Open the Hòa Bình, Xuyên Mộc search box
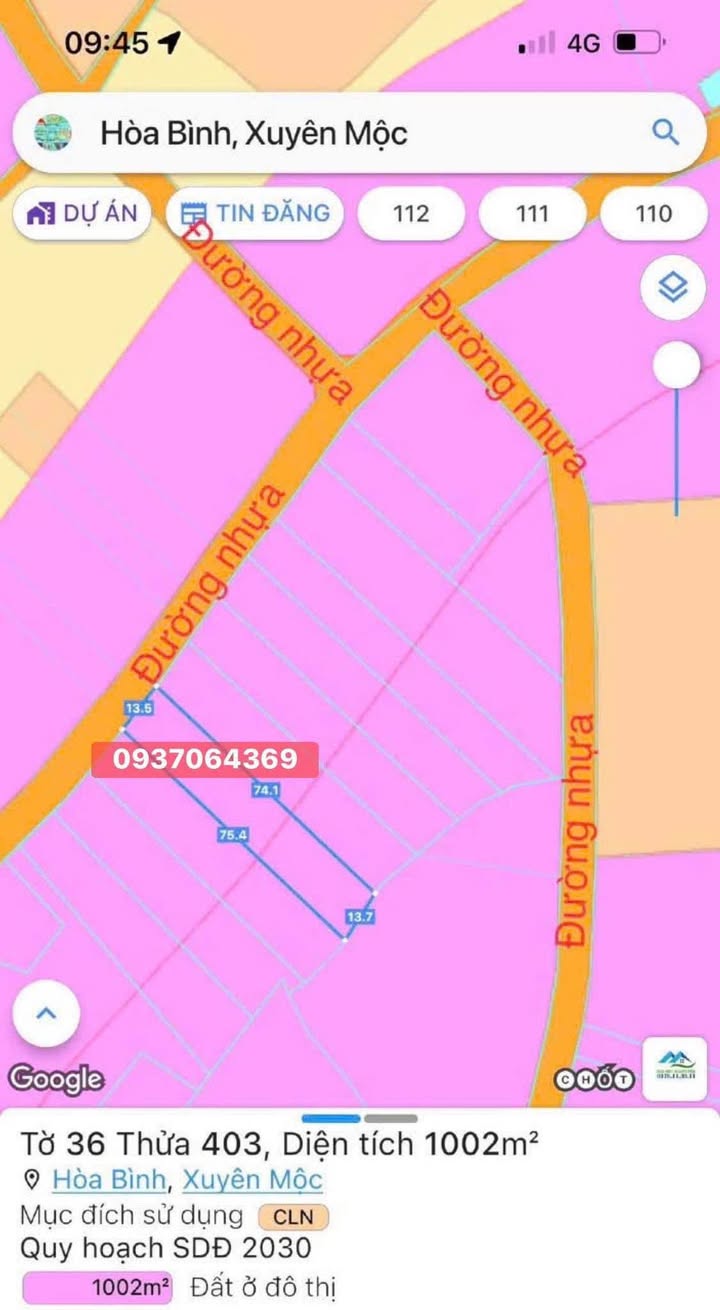The width and height of the screenshot is (720, 1310). point(300,133)
